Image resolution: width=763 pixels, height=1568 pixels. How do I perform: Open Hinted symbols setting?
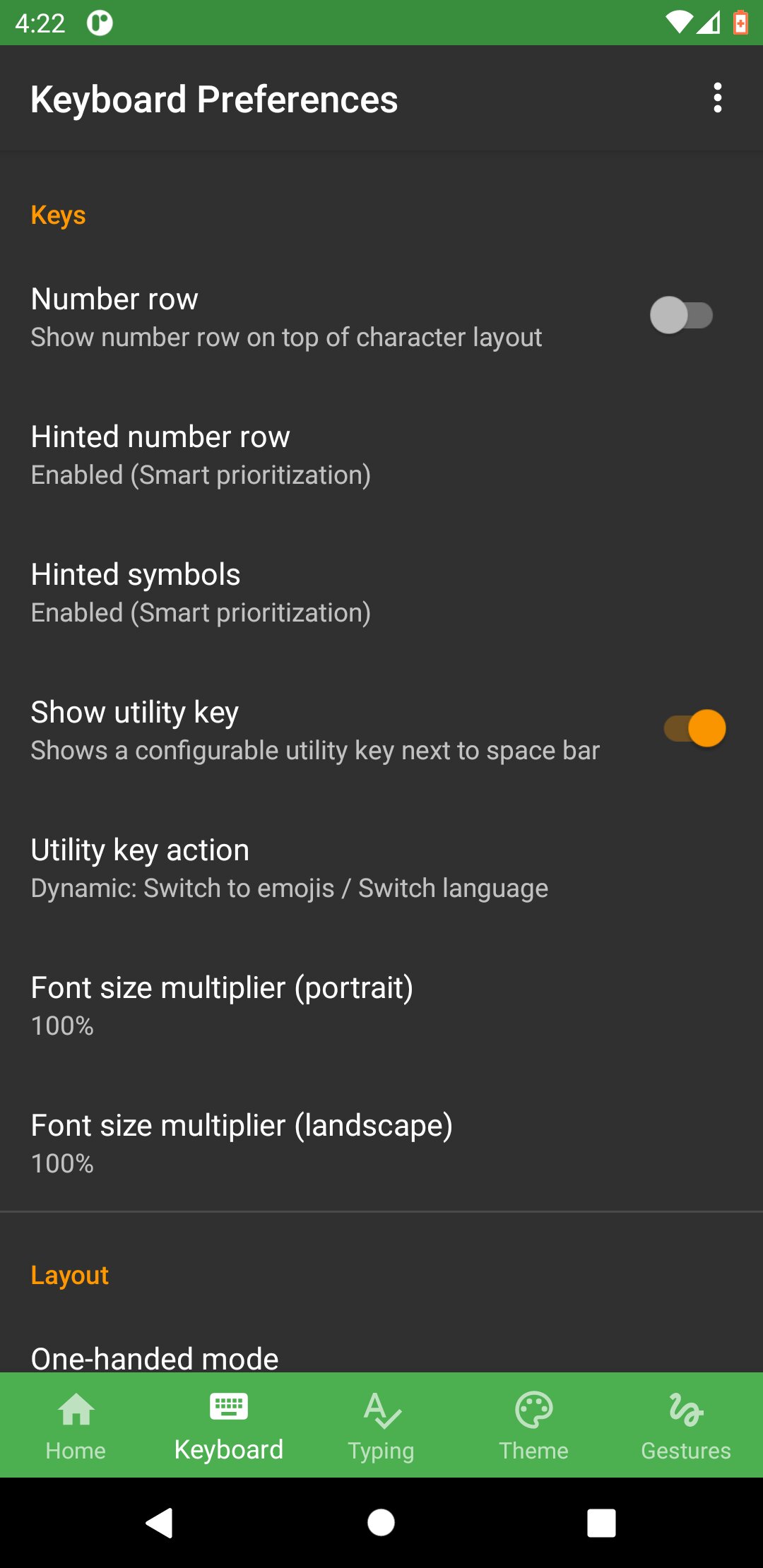tap(381, 593)
